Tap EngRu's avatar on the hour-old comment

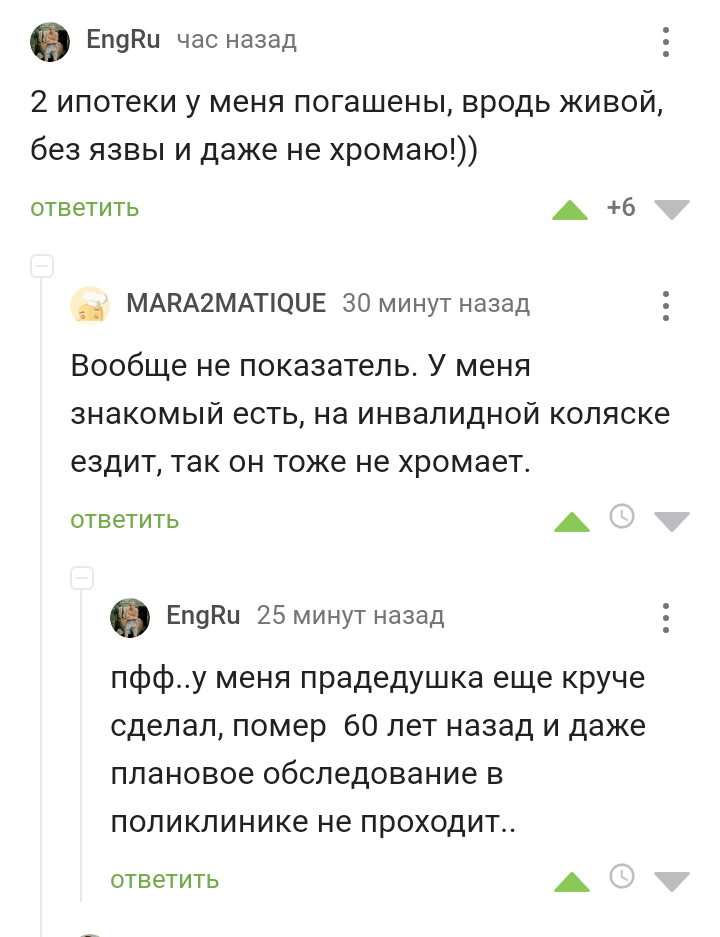[49, 42]
